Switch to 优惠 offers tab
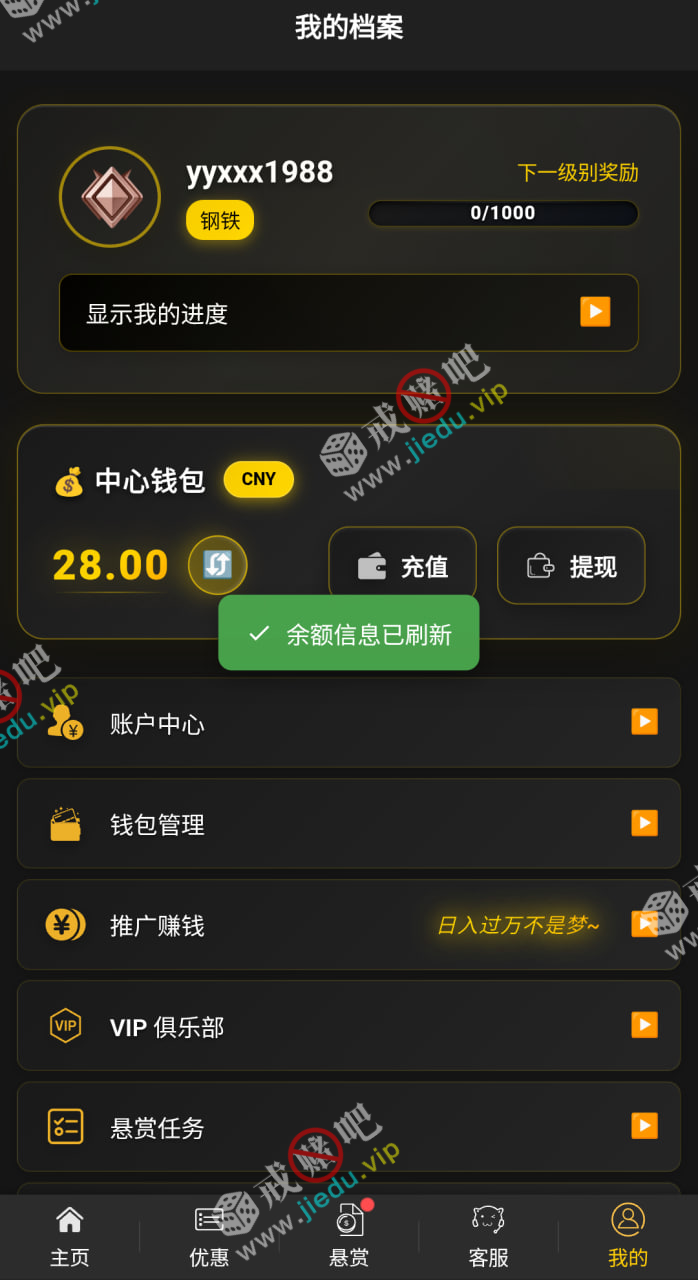698x1280 pixels. [x=209, y=1237]
